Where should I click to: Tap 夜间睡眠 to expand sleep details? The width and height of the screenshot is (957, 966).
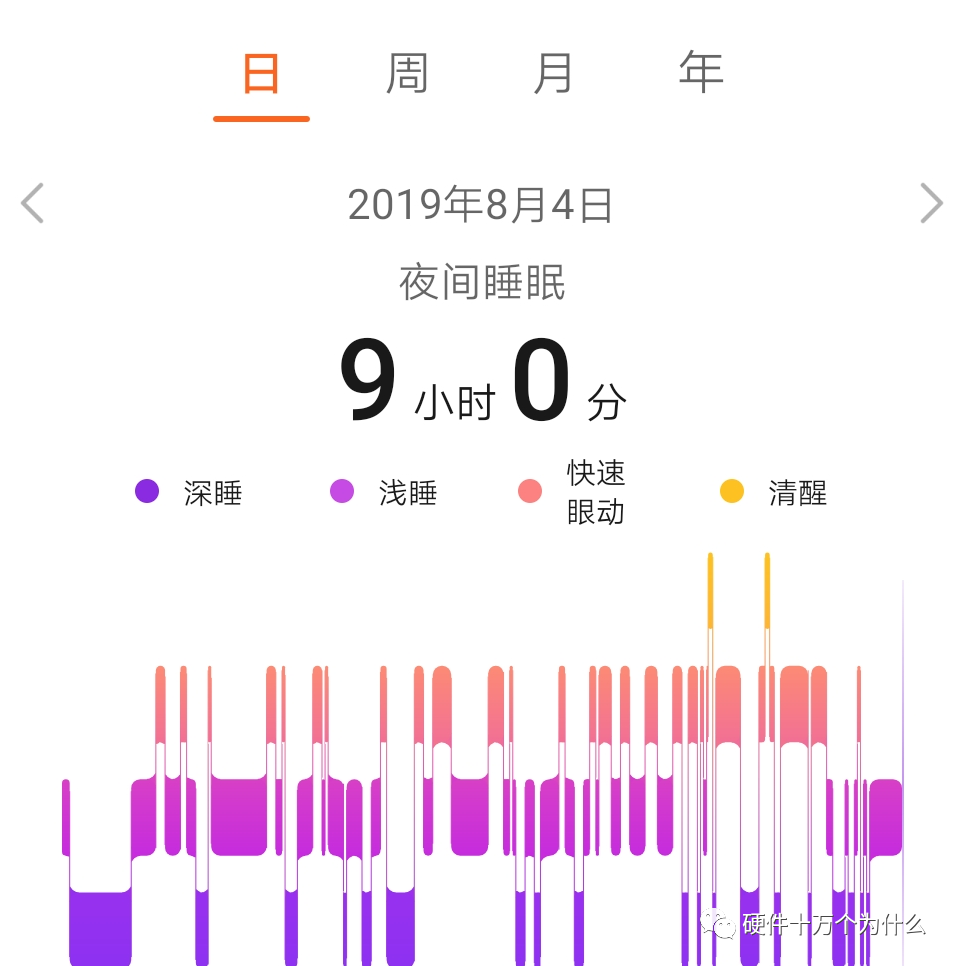click(x=479, y=283)
